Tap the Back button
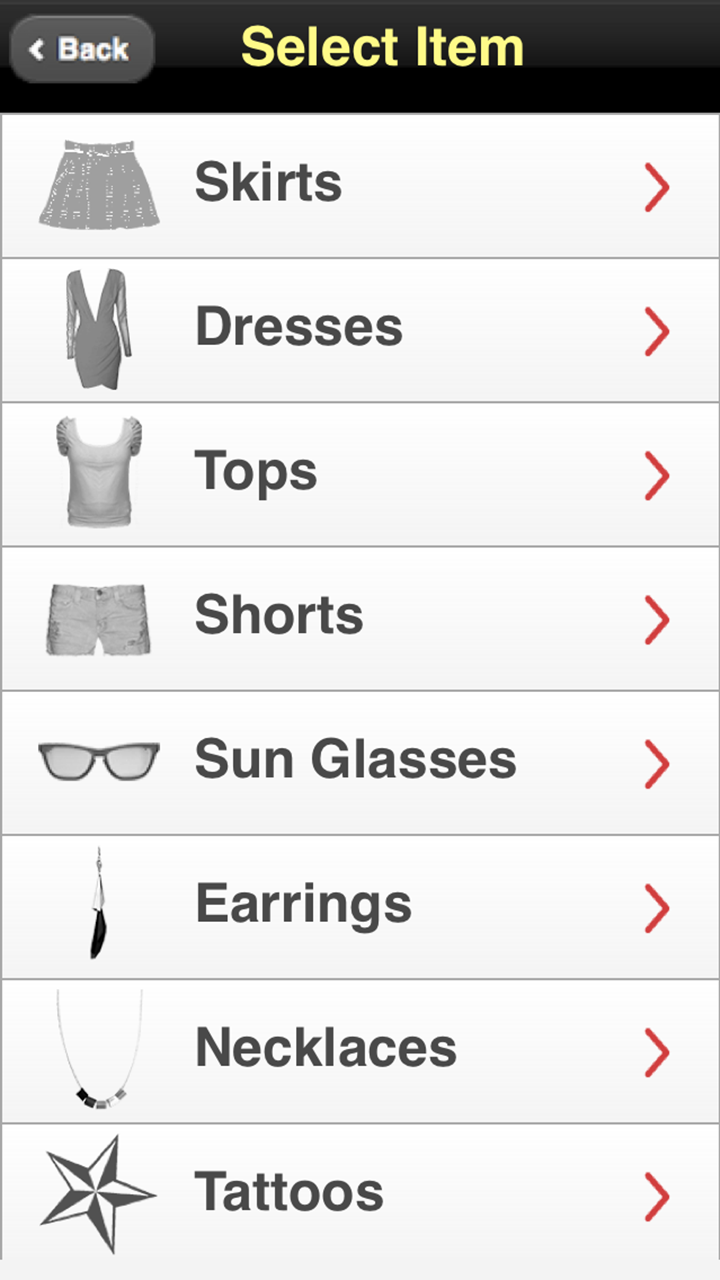The width and height of the screenshot is (720, 1280). pyautogui.click(x=81, y=49)
